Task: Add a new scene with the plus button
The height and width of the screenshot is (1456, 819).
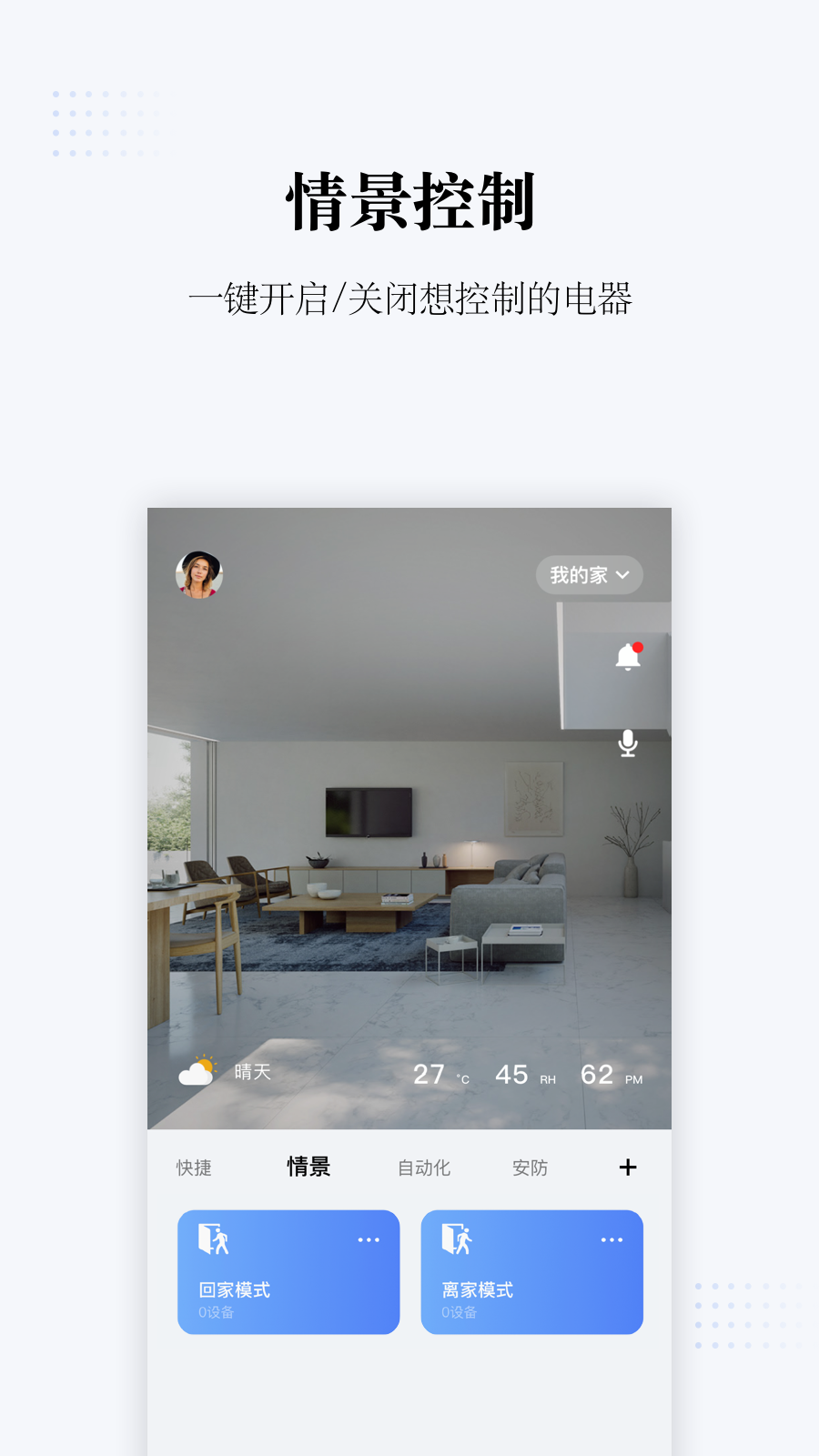Action: point(628,1168)
